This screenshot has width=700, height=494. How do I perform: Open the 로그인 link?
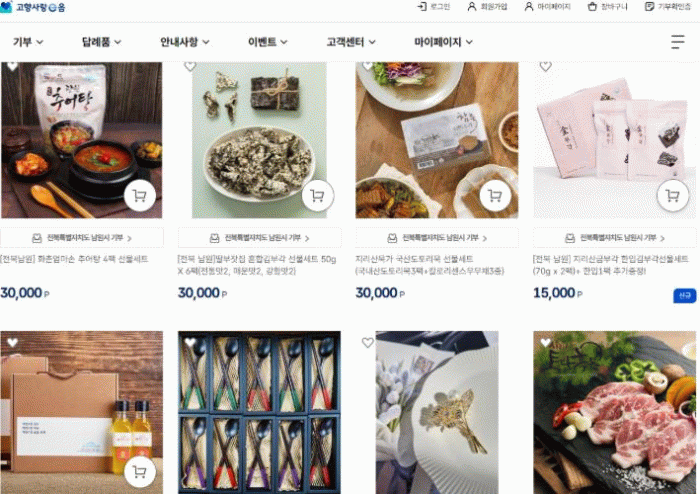click(434, 7)
